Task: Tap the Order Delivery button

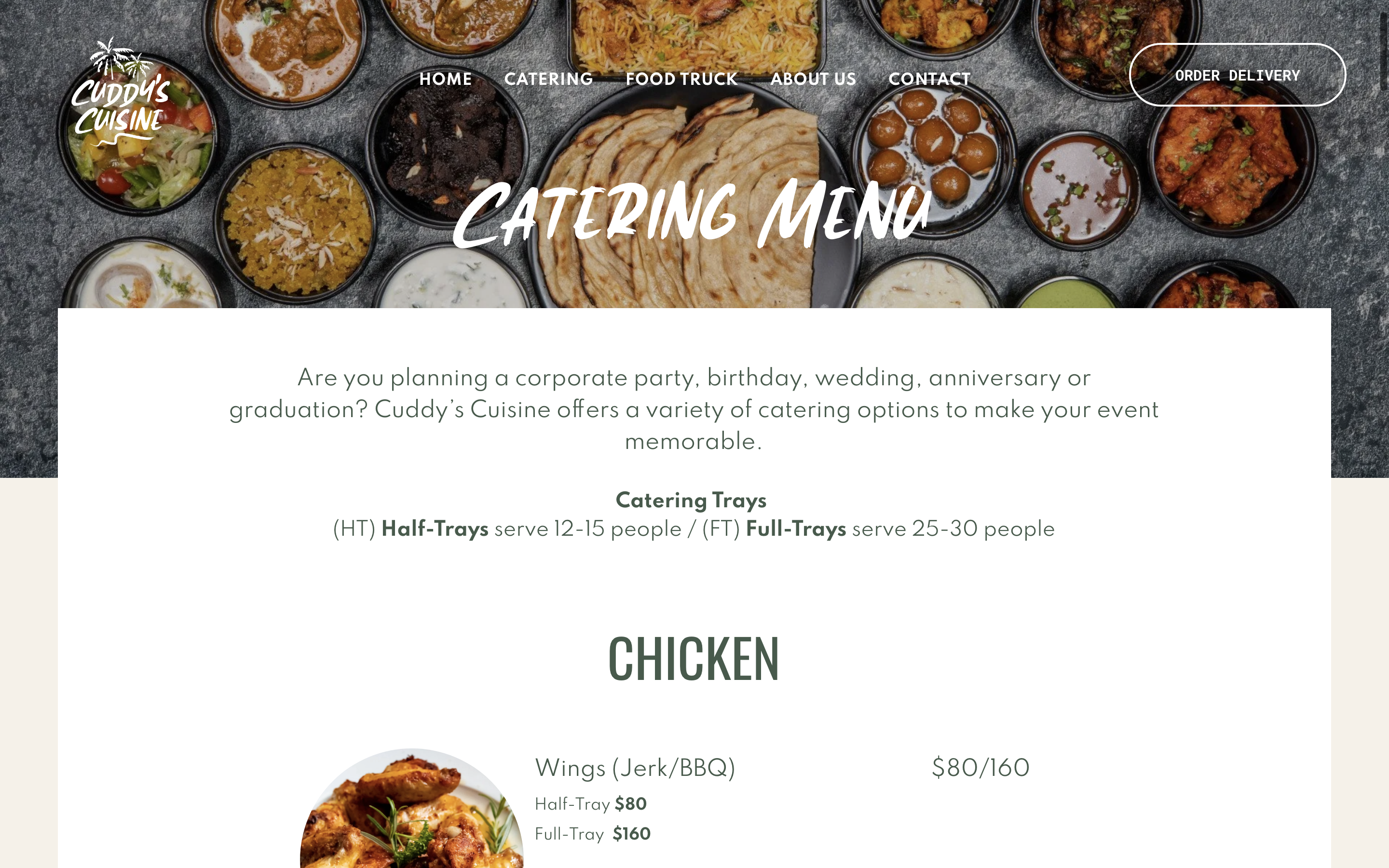Action: coord(1237,75)
